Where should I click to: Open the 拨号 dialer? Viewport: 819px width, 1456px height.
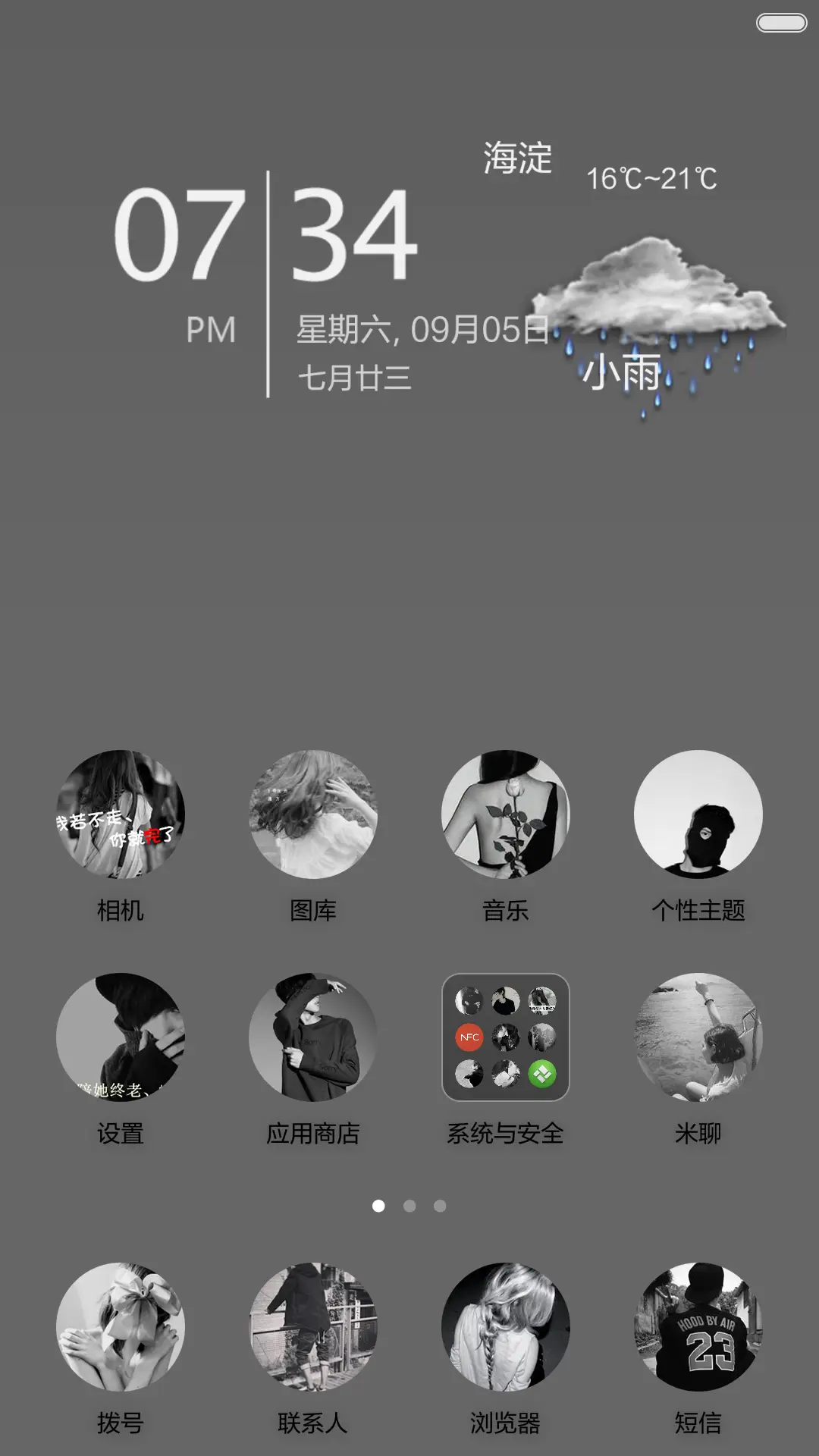(120, 1327)
